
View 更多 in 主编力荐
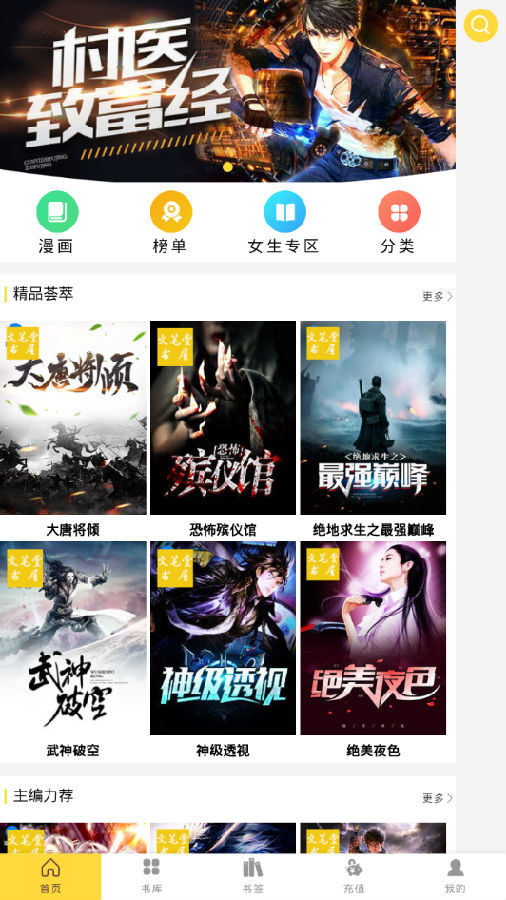[x=437, y=798]
